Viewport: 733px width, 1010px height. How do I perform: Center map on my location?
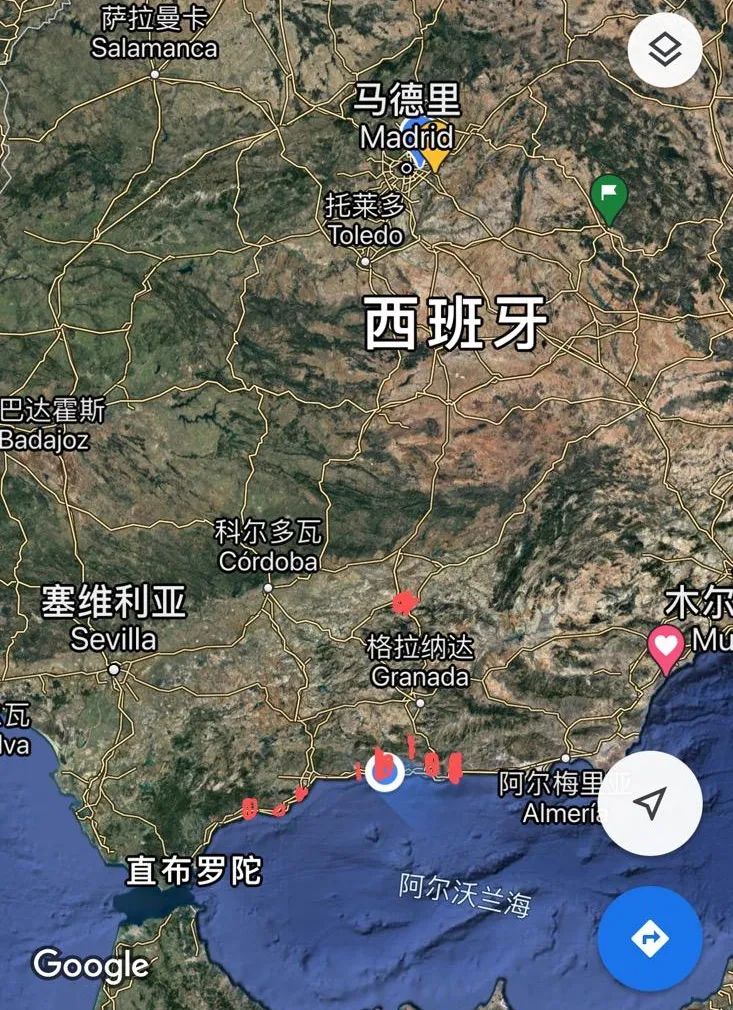click(650, 803)
